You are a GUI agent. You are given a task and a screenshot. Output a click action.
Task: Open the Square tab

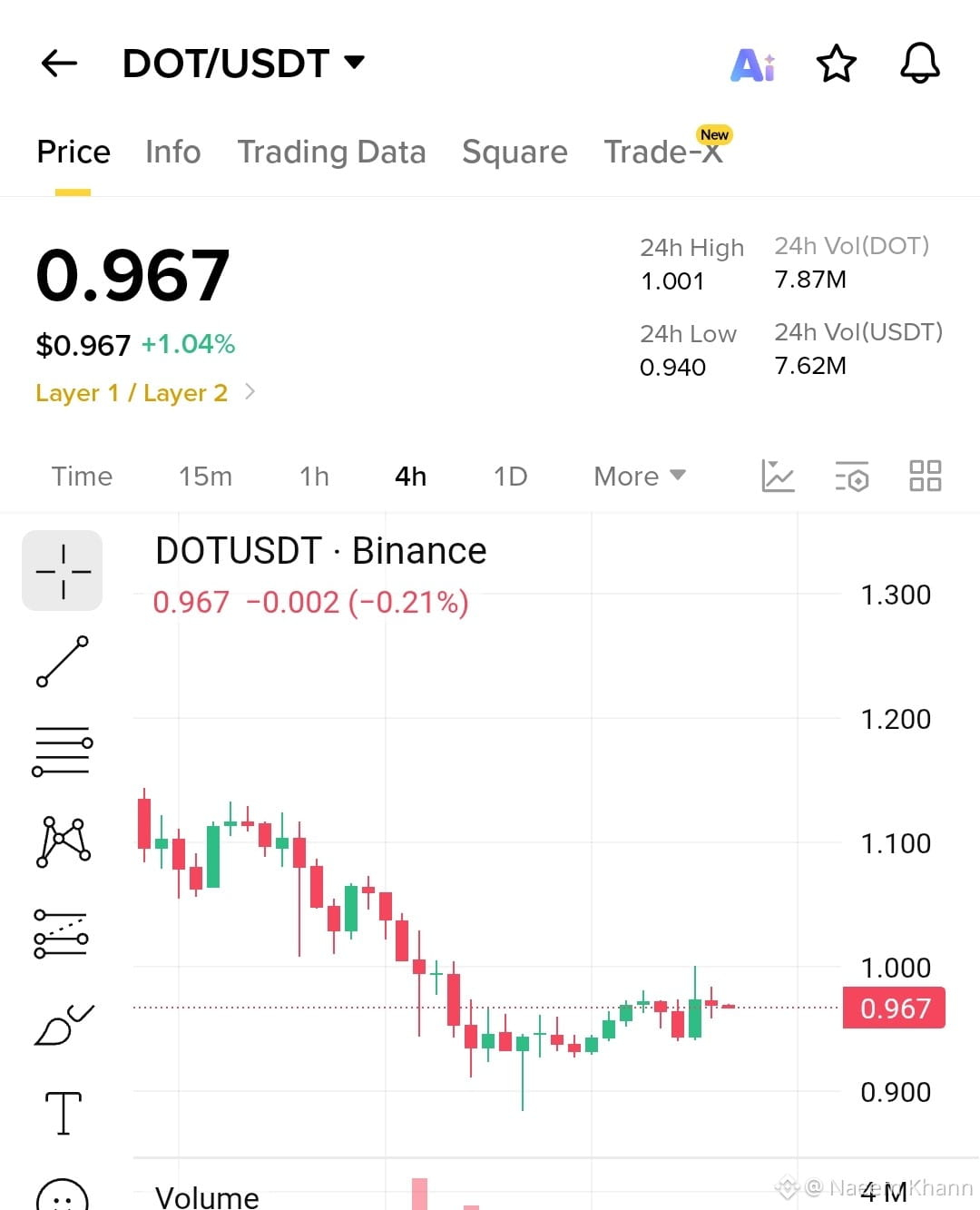[x=514, y=152]
